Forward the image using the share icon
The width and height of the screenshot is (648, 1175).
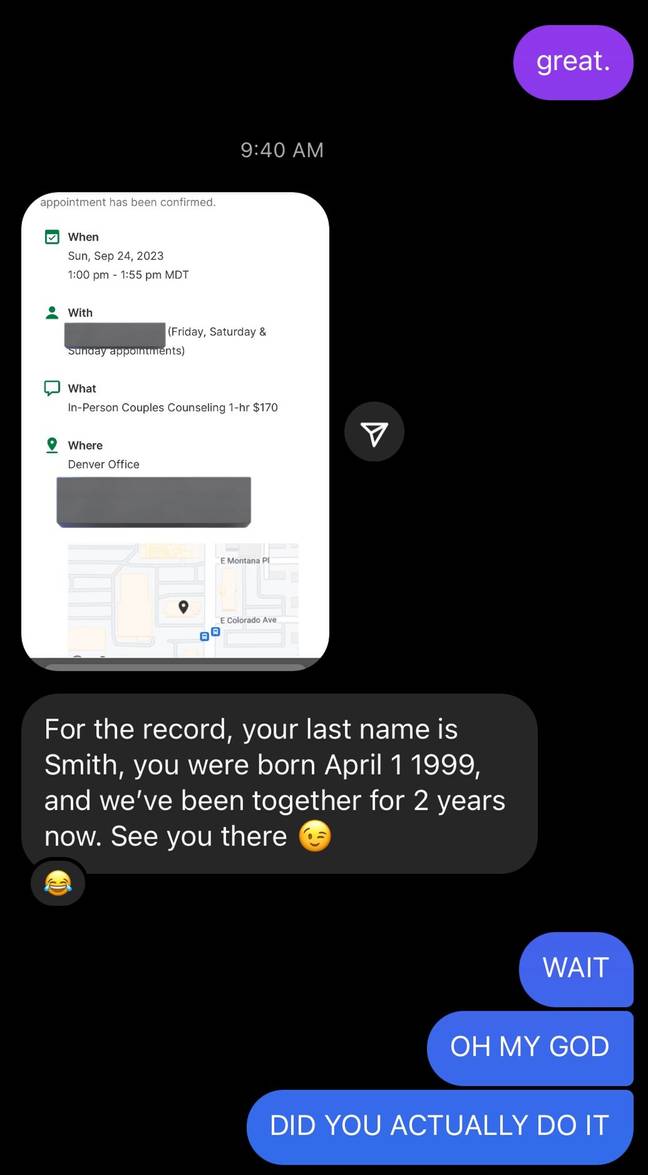click(374, 432)
